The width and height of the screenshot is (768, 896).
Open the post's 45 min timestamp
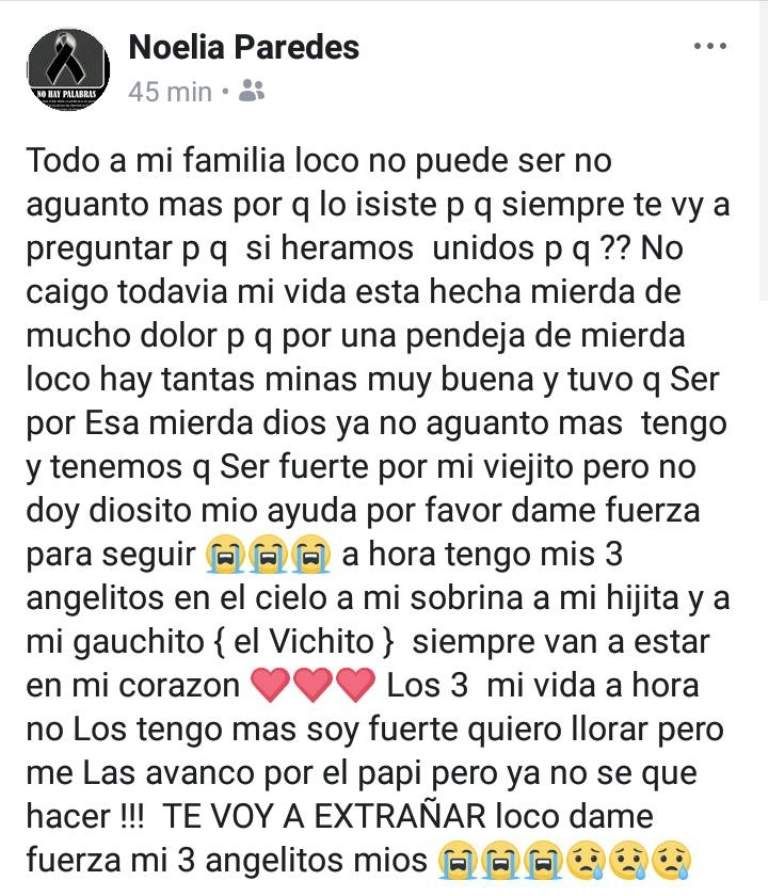[170, 92]
